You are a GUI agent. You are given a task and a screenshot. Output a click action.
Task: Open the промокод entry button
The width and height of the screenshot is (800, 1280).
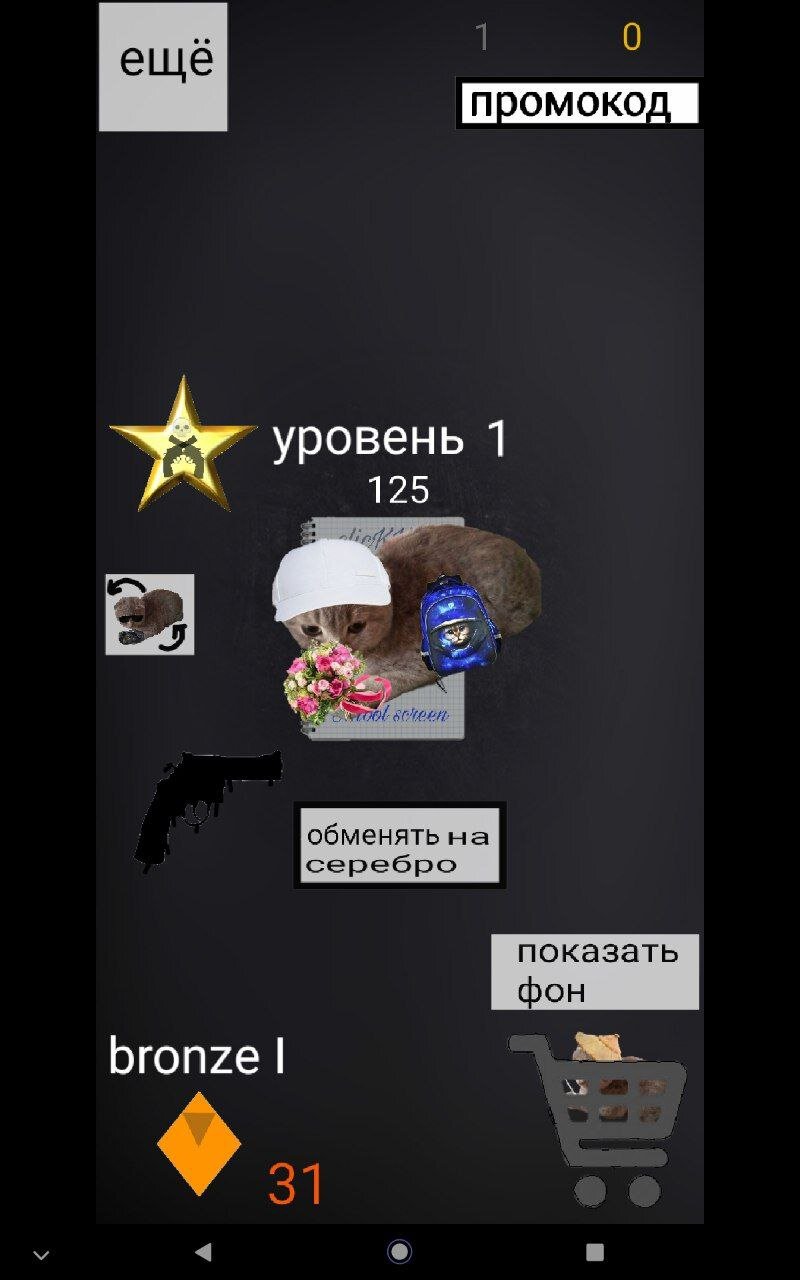click(x=578, y=103)
